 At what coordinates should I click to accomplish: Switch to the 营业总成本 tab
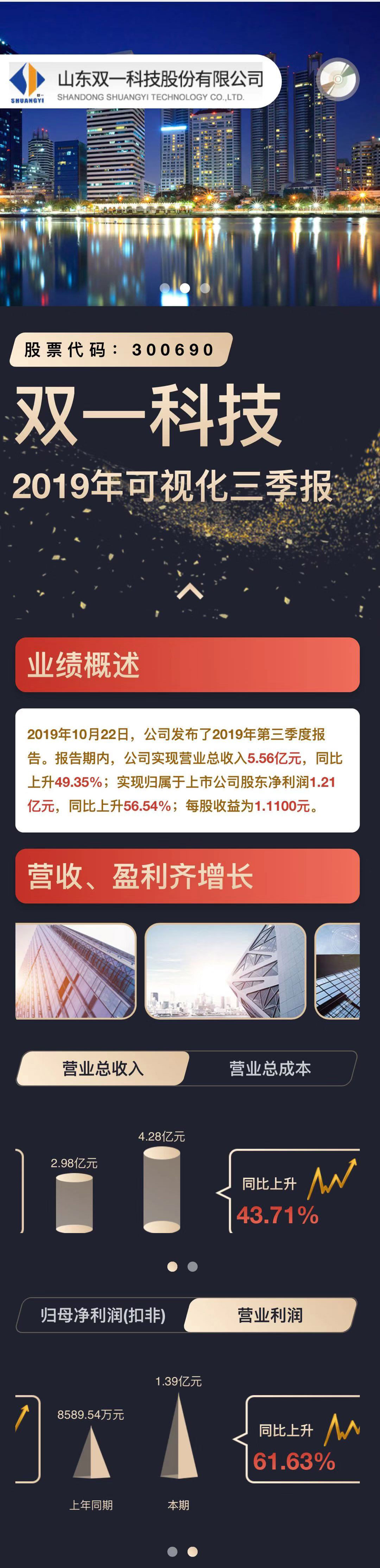[x=270, y=1068]
